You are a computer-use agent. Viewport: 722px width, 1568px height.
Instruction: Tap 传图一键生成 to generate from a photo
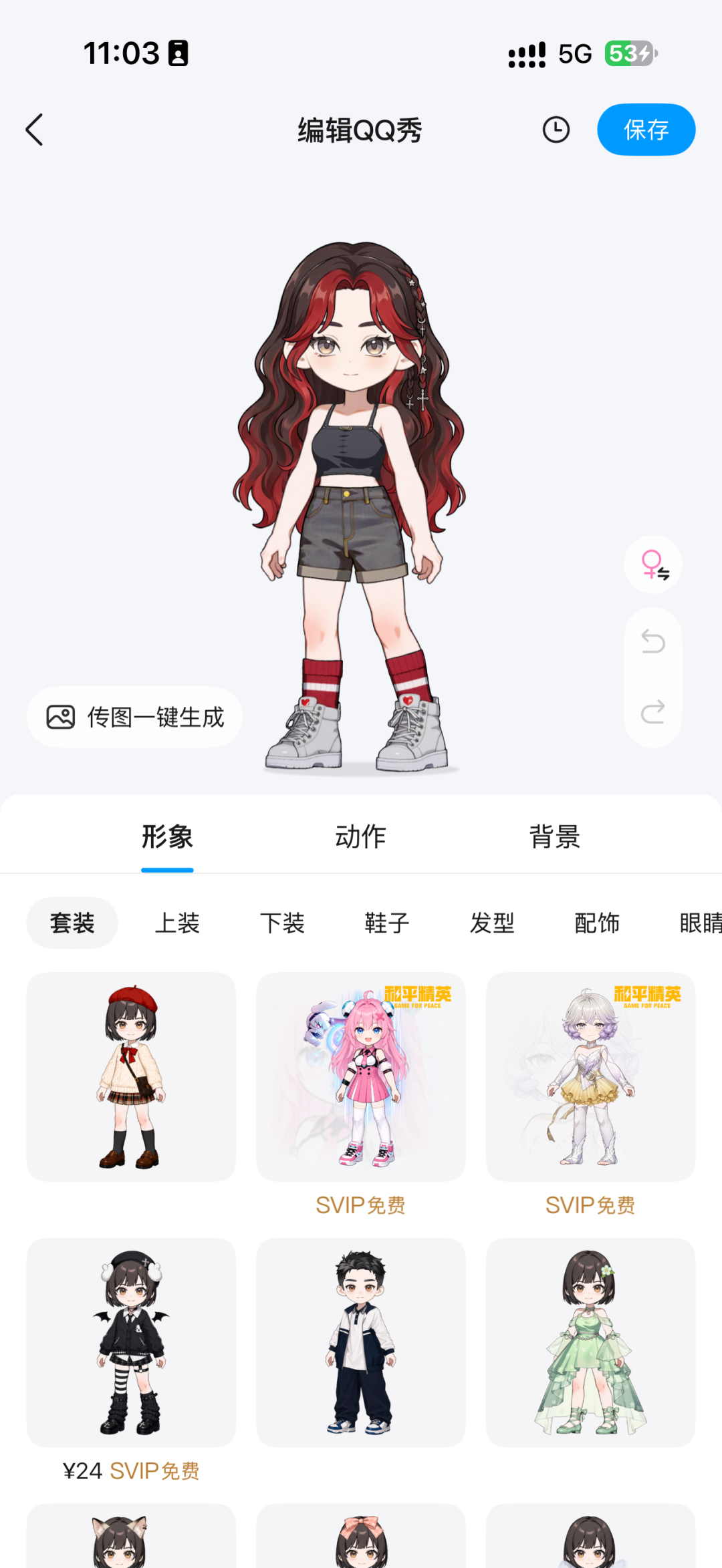point(134,717)
